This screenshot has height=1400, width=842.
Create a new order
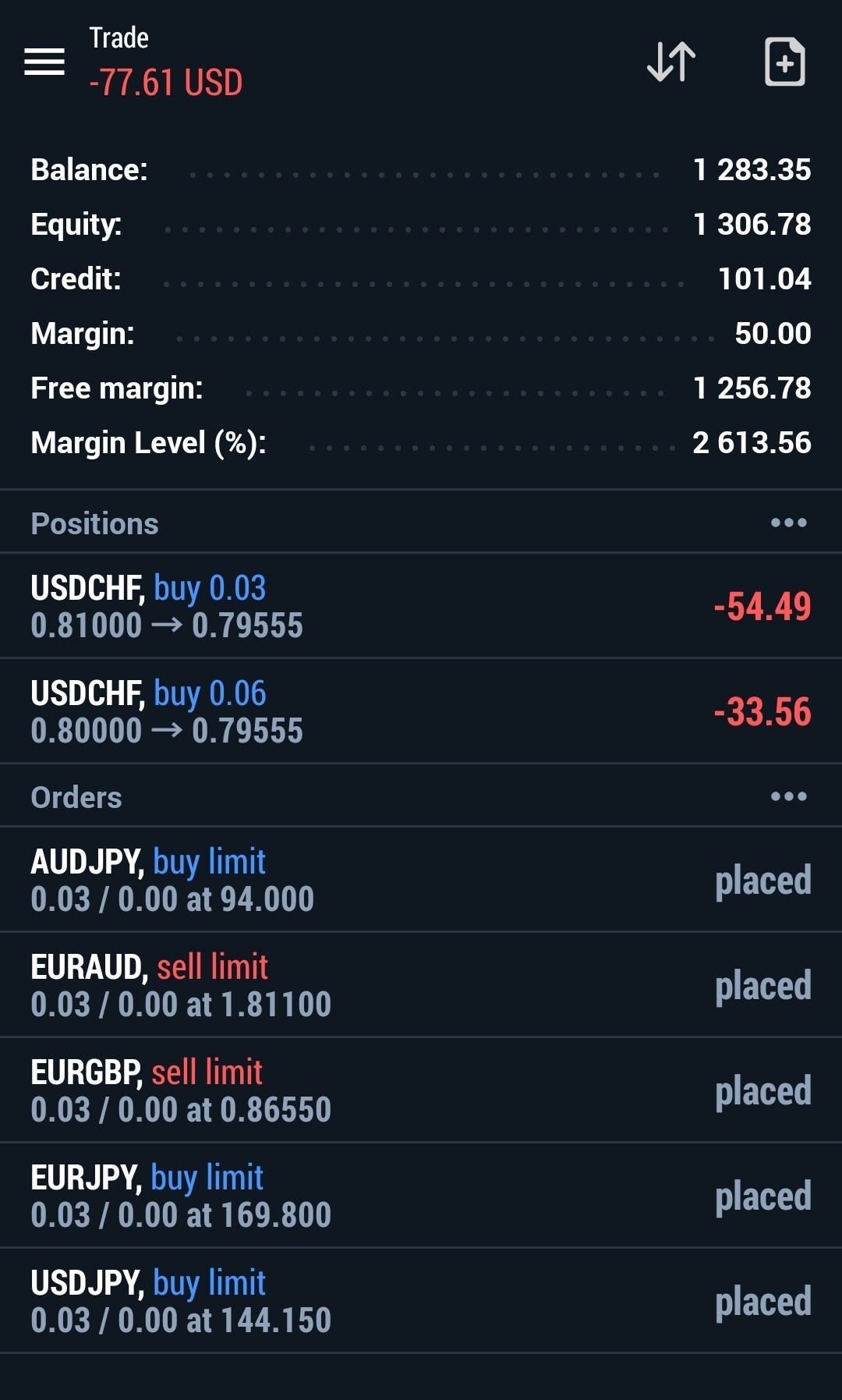point(784,62)
